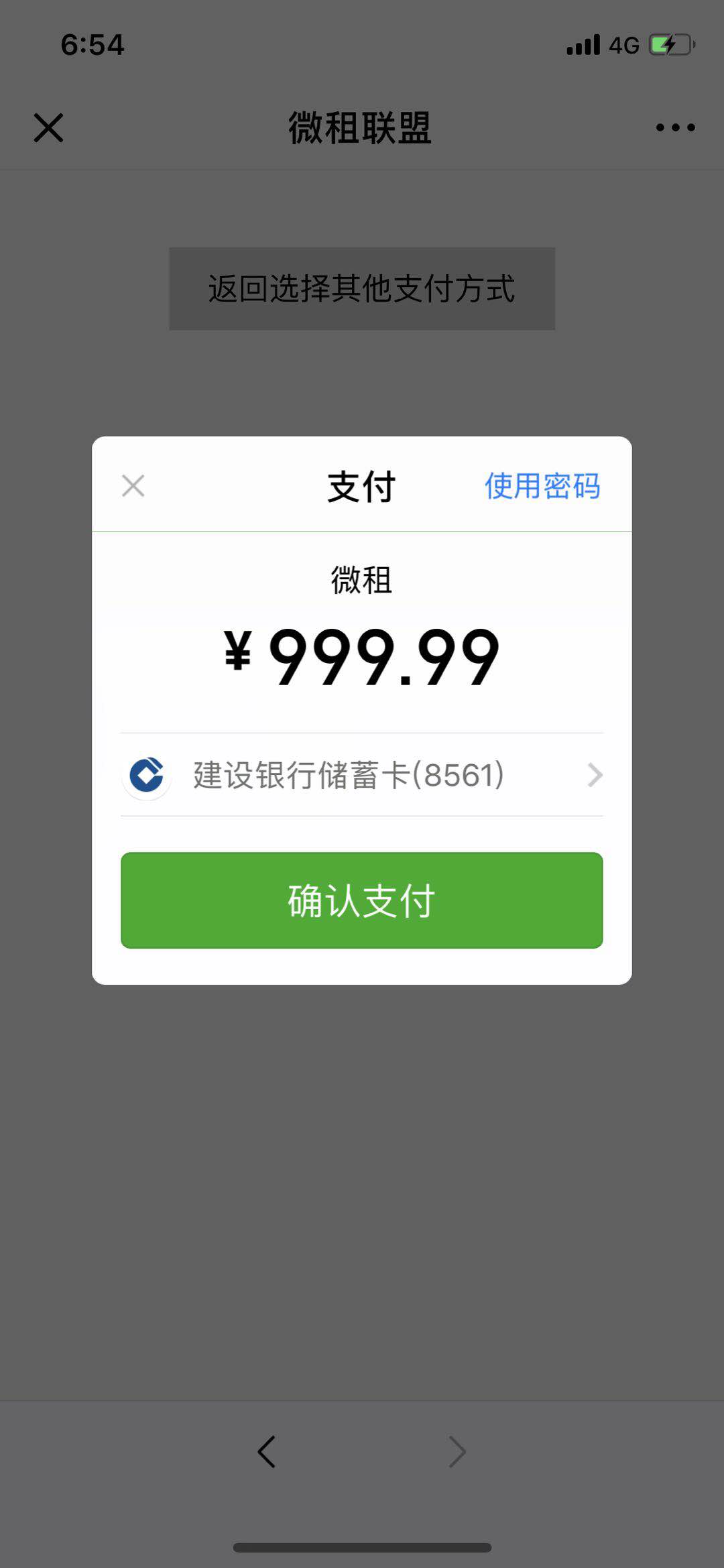Close the 微租联盟 web page
The height and width of the screenshot is (1568, 724).
(48, 127)
